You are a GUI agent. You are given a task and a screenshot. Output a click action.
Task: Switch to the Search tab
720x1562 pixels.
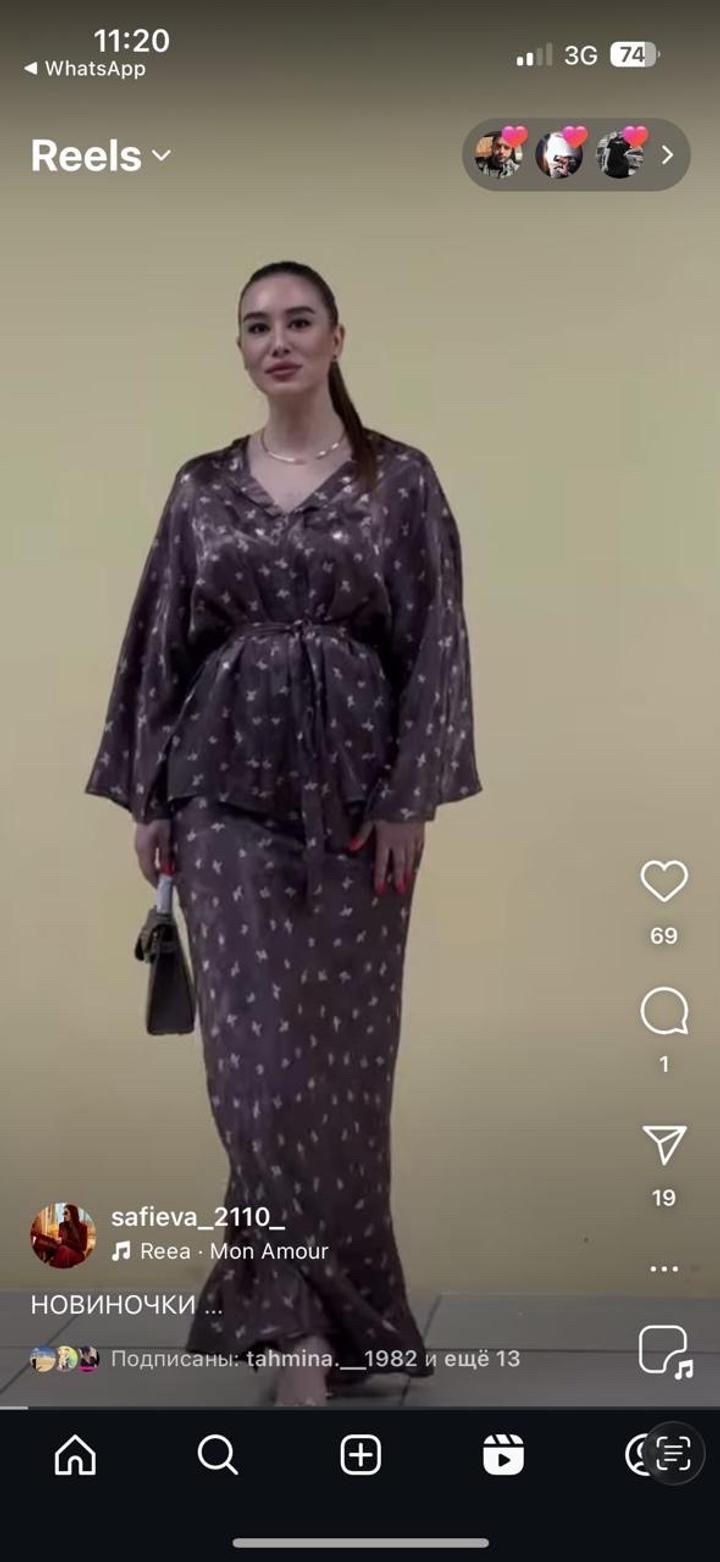217,1455
